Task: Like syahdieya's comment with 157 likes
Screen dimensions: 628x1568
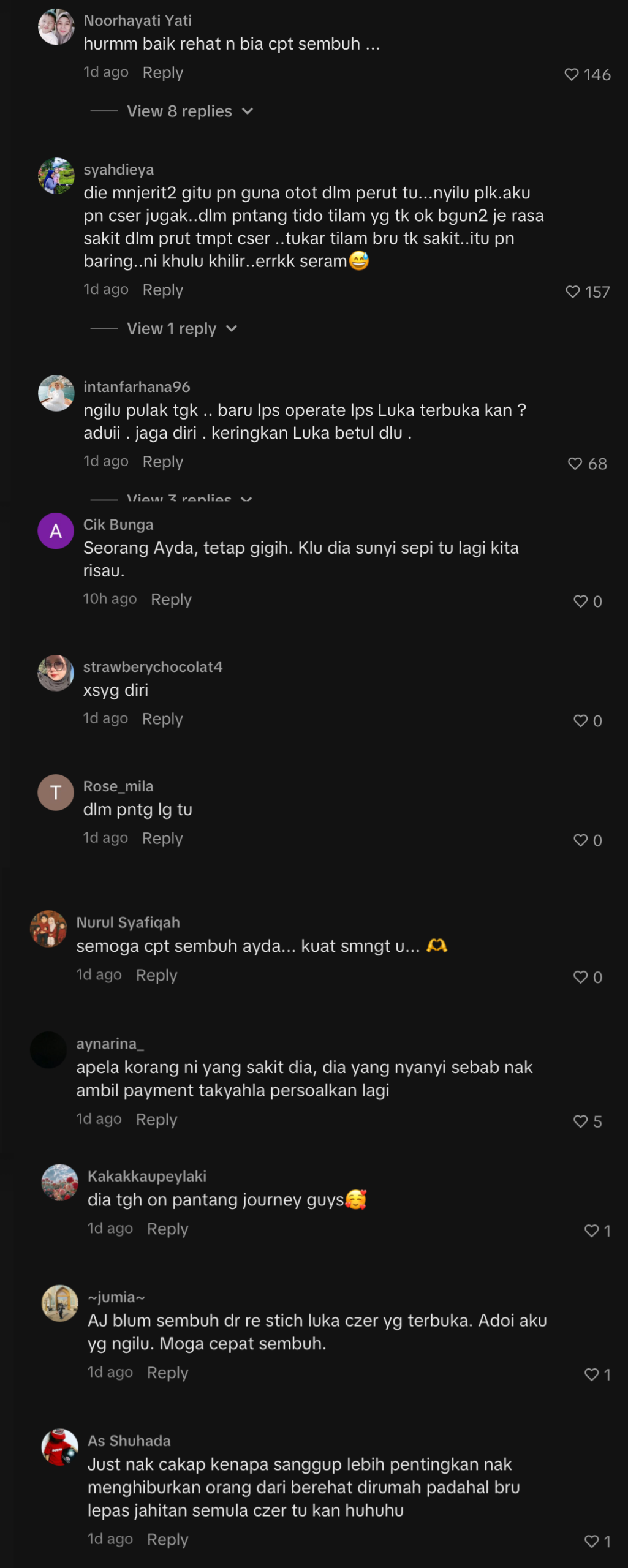Action: (x=572, y=292)
